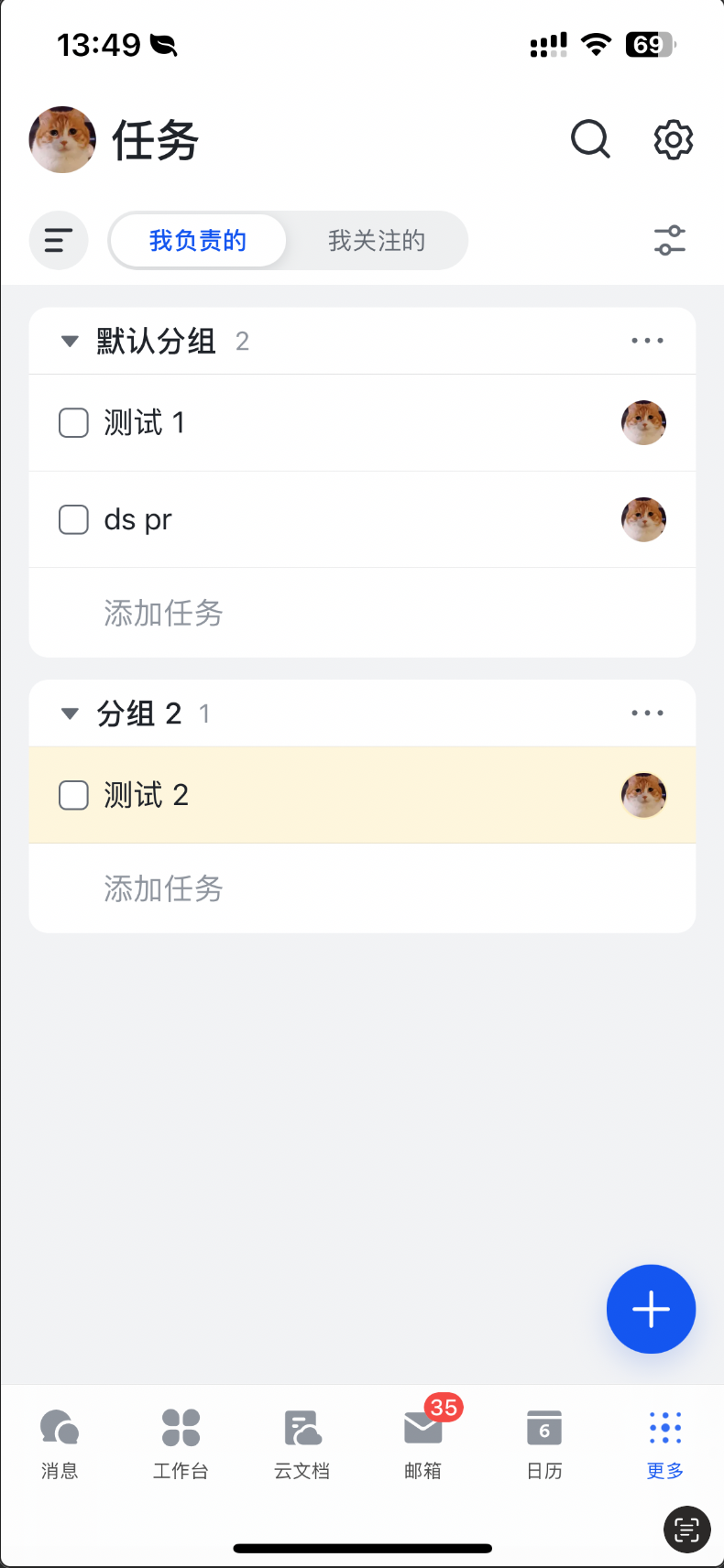The height and width of the screenshot is (1568, 724).
Task: Open more options for 默认分组
Action: tap(647, 340)
